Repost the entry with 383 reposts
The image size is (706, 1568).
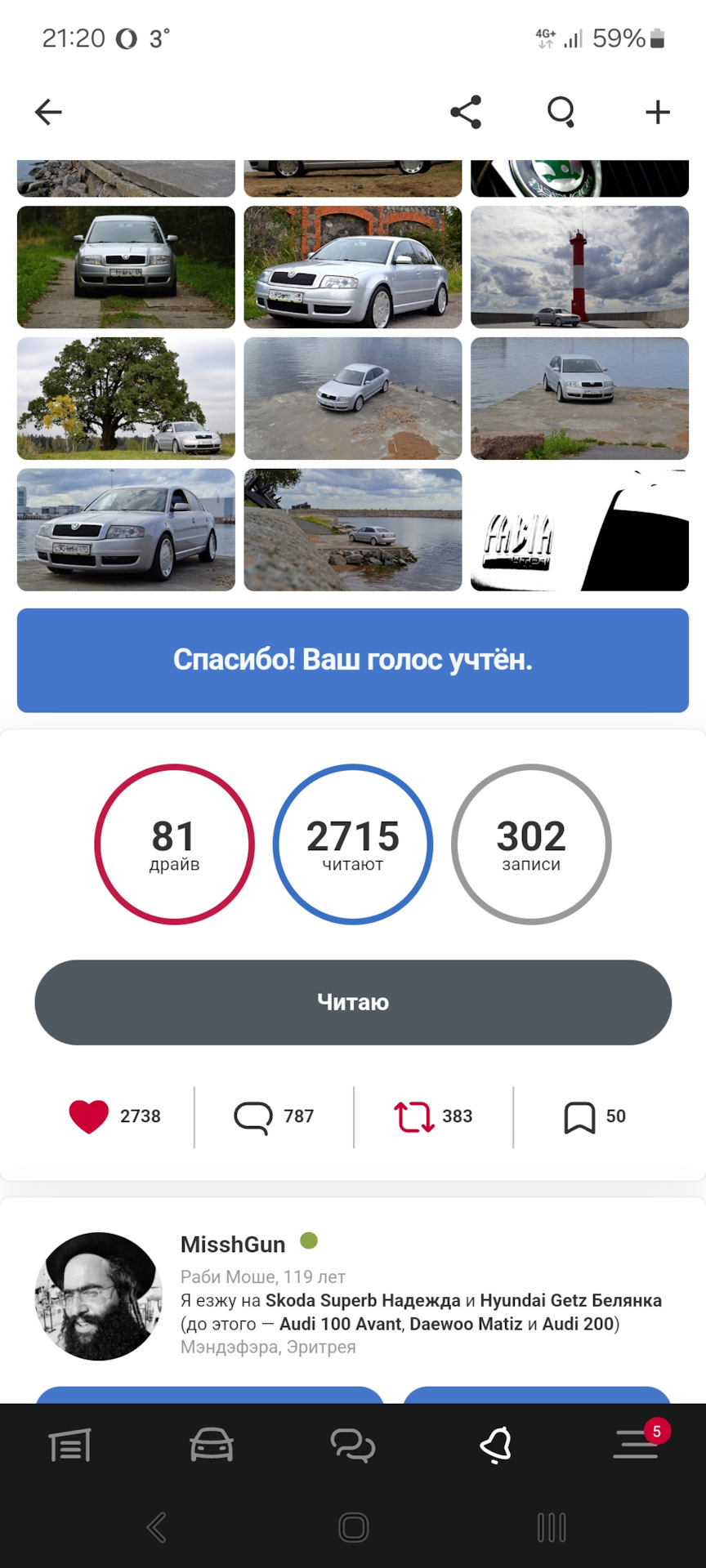[414, 1116]
